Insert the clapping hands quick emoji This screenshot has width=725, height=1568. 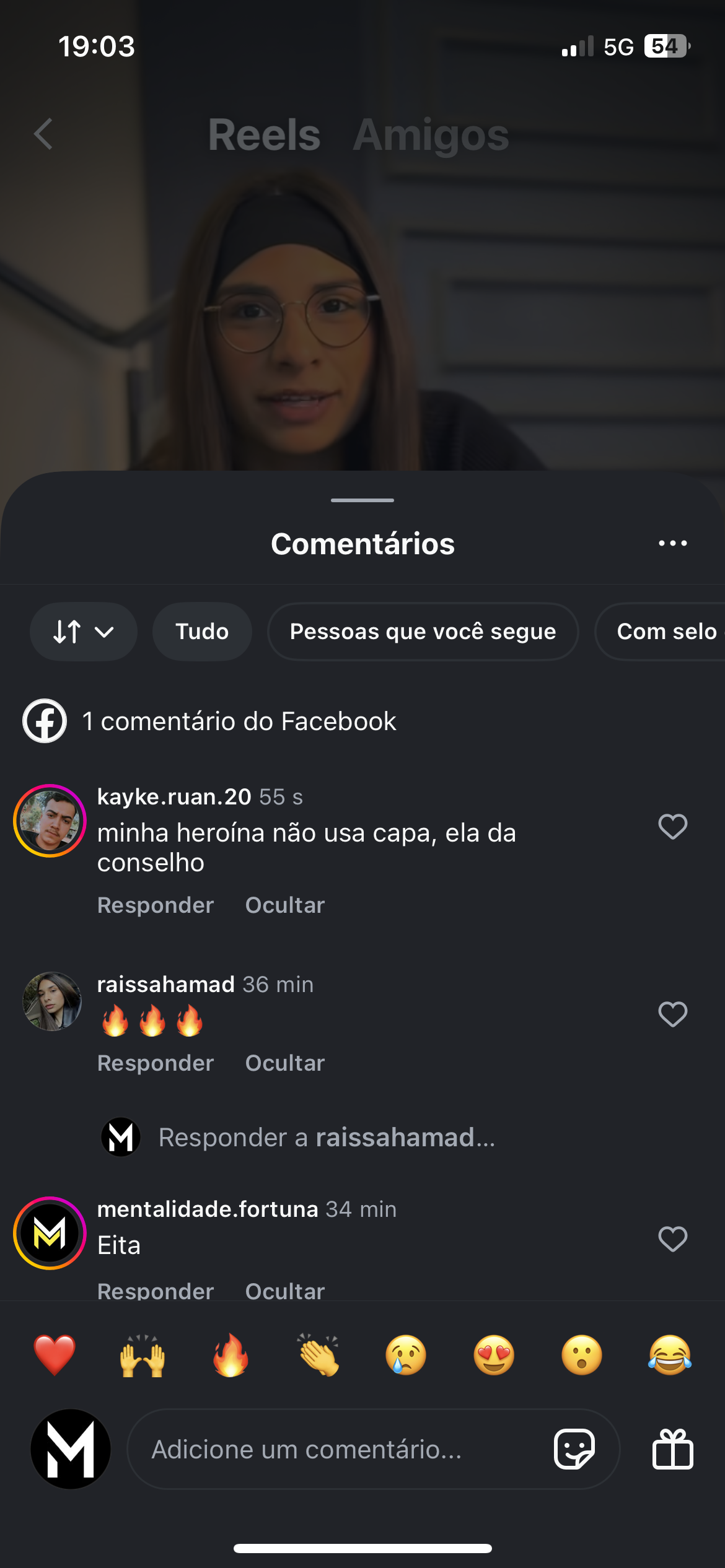(x=319, y=1355)
